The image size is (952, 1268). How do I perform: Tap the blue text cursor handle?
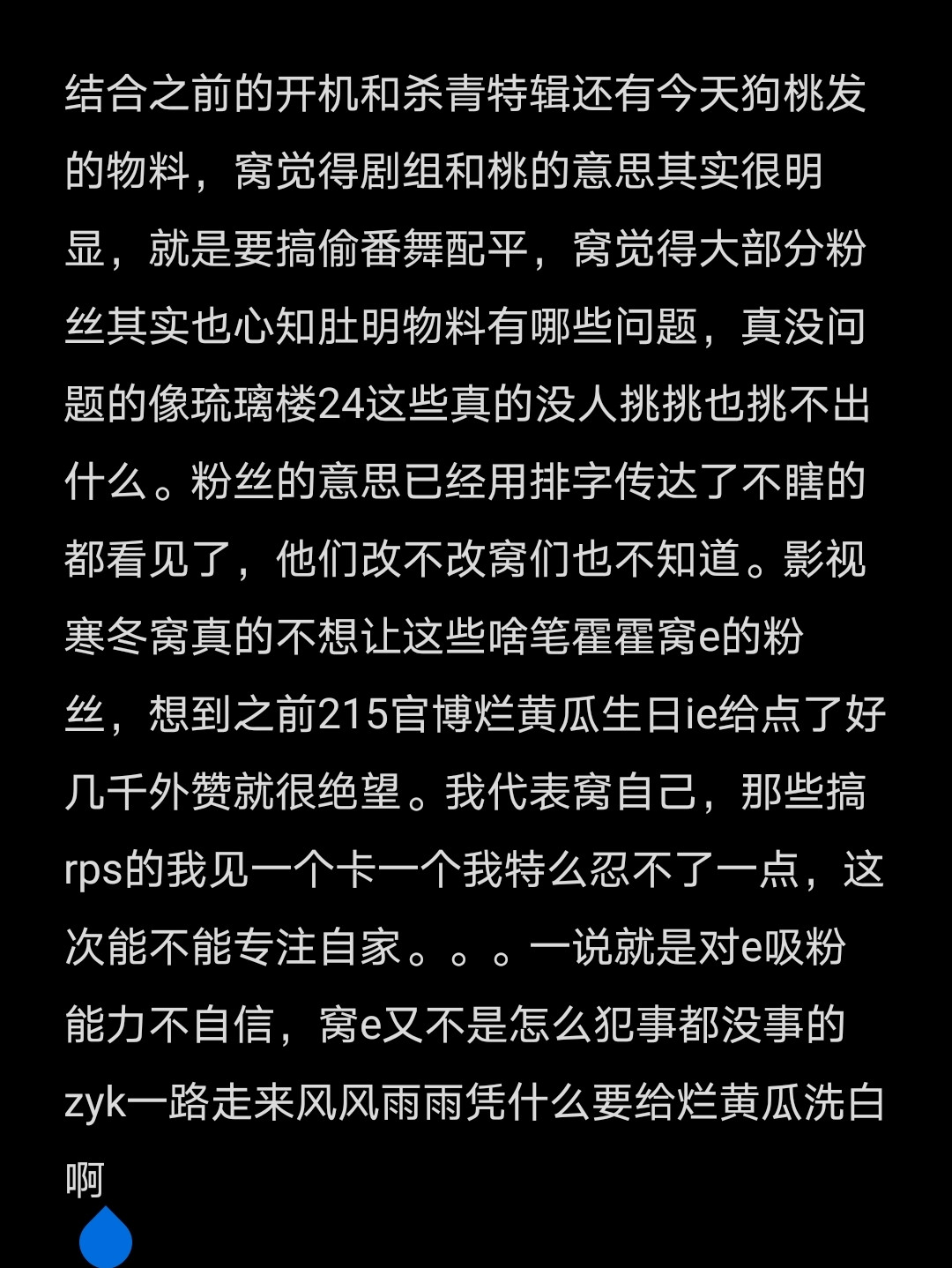[106, 1237]
